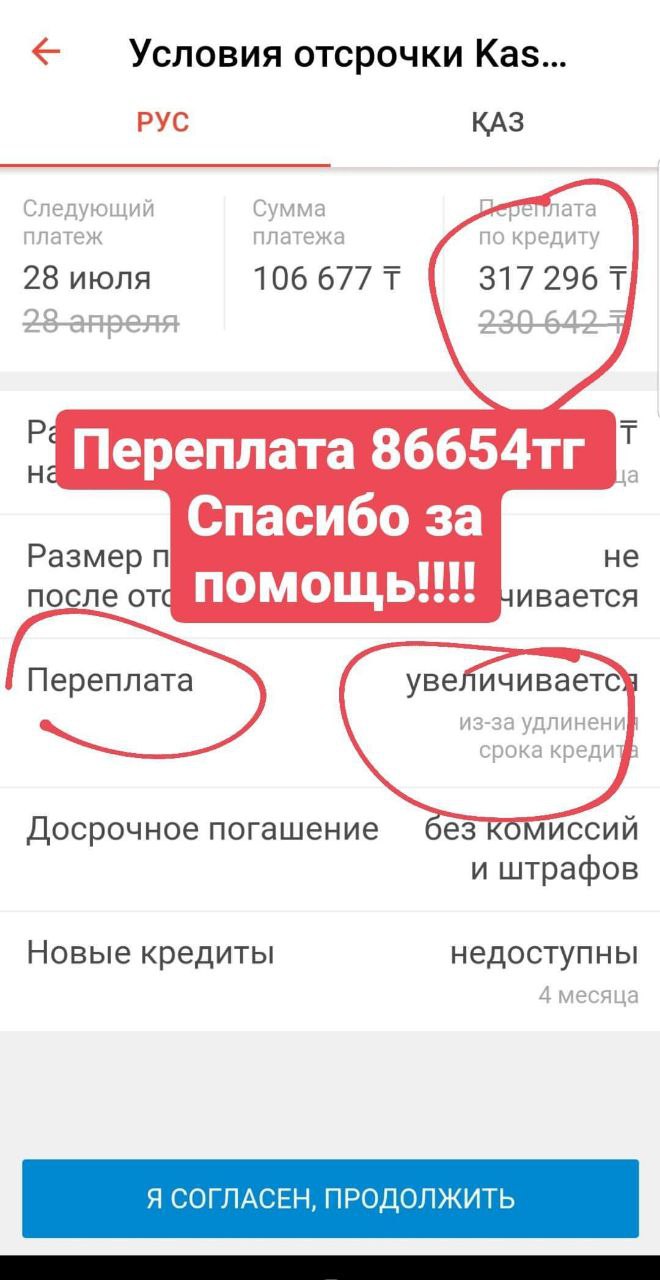Screen dimensions: 660x1280
Task: Switch to the ҚАЗ language tab
Action: click(497, 123)
